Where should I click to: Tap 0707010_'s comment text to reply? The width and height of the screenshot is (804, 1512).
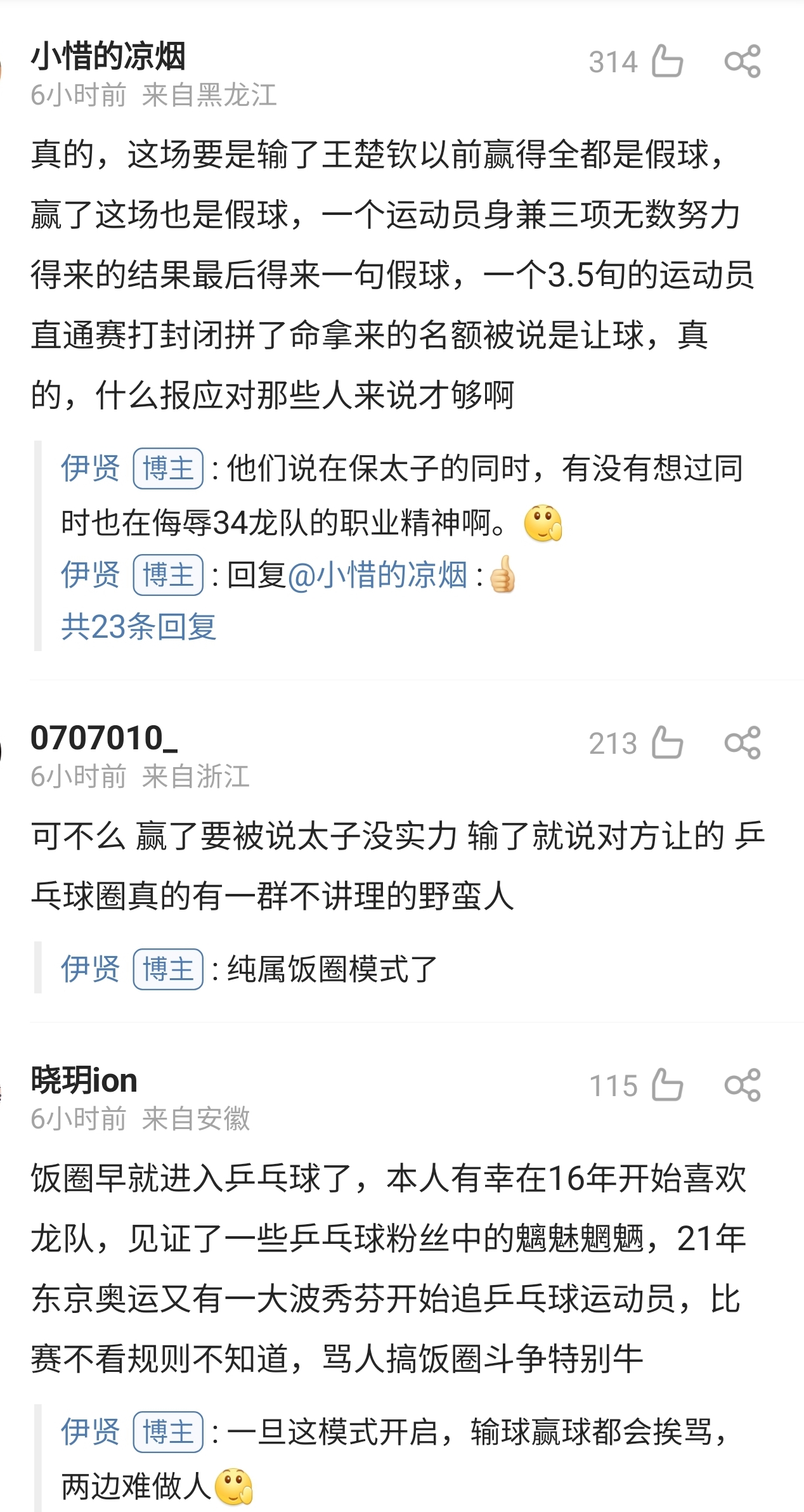coord(380,875)
